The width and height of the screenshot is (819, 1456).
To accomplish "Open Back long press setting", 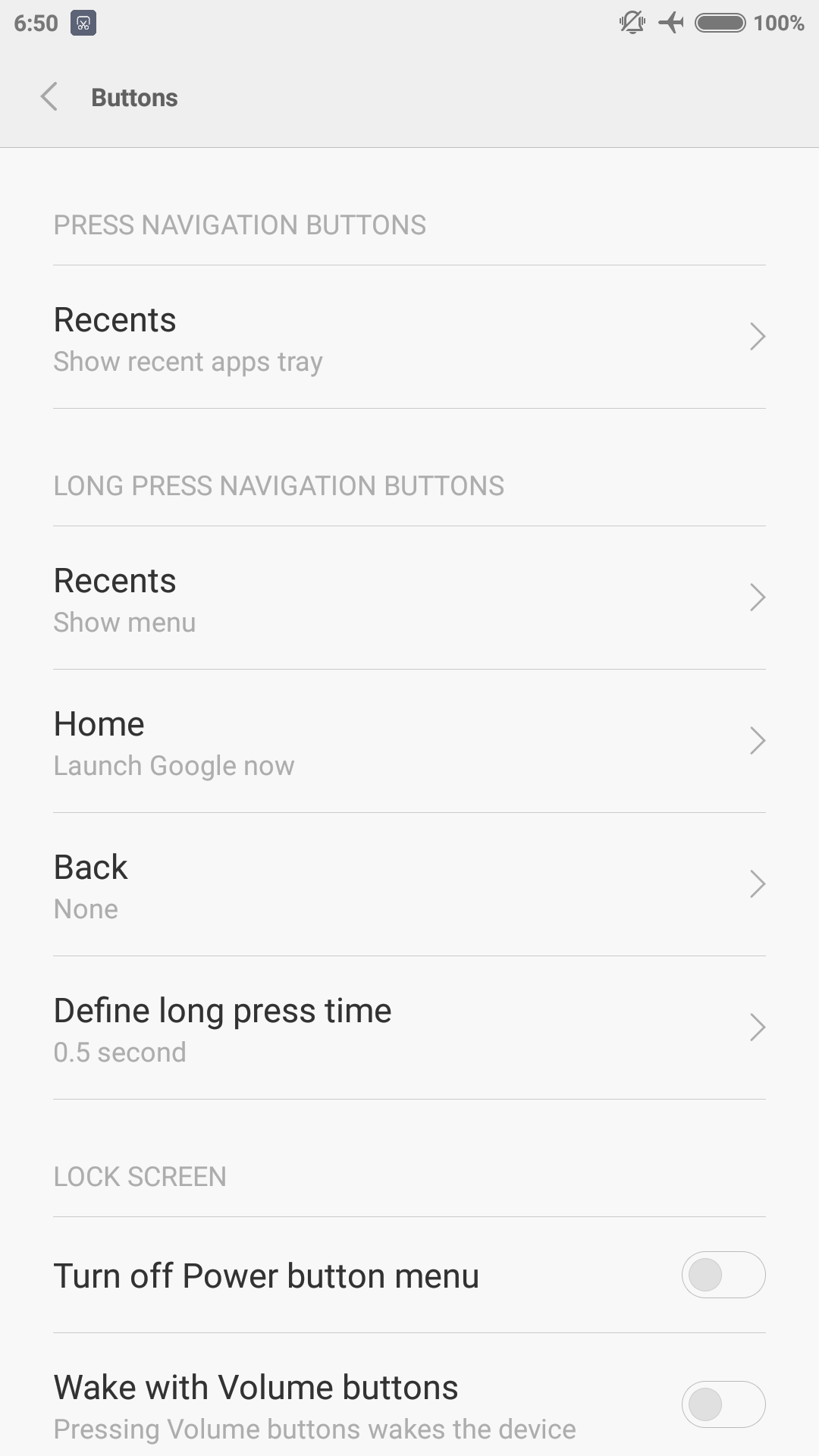I will click(x=409, y=885).
